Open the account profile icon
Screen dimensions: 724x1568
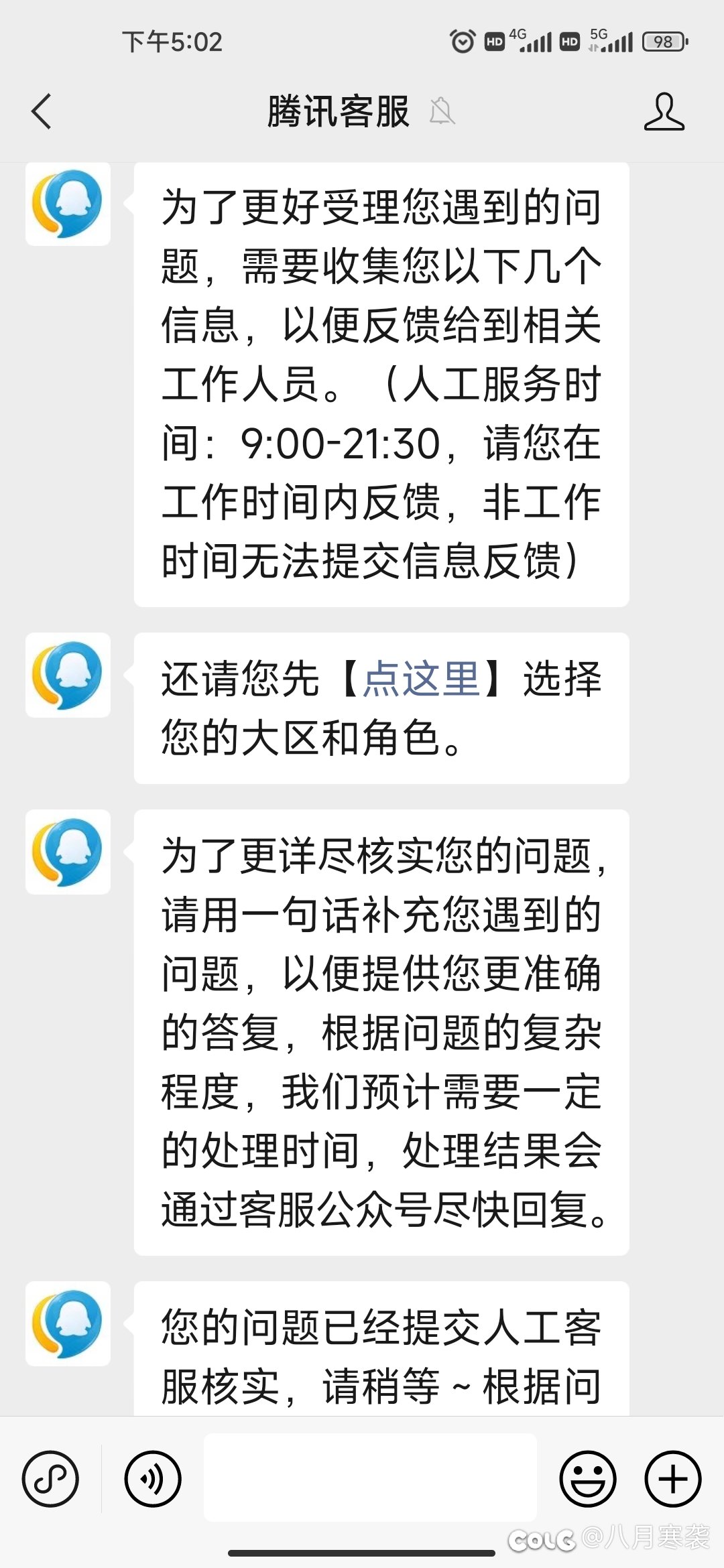click(664, 111)
